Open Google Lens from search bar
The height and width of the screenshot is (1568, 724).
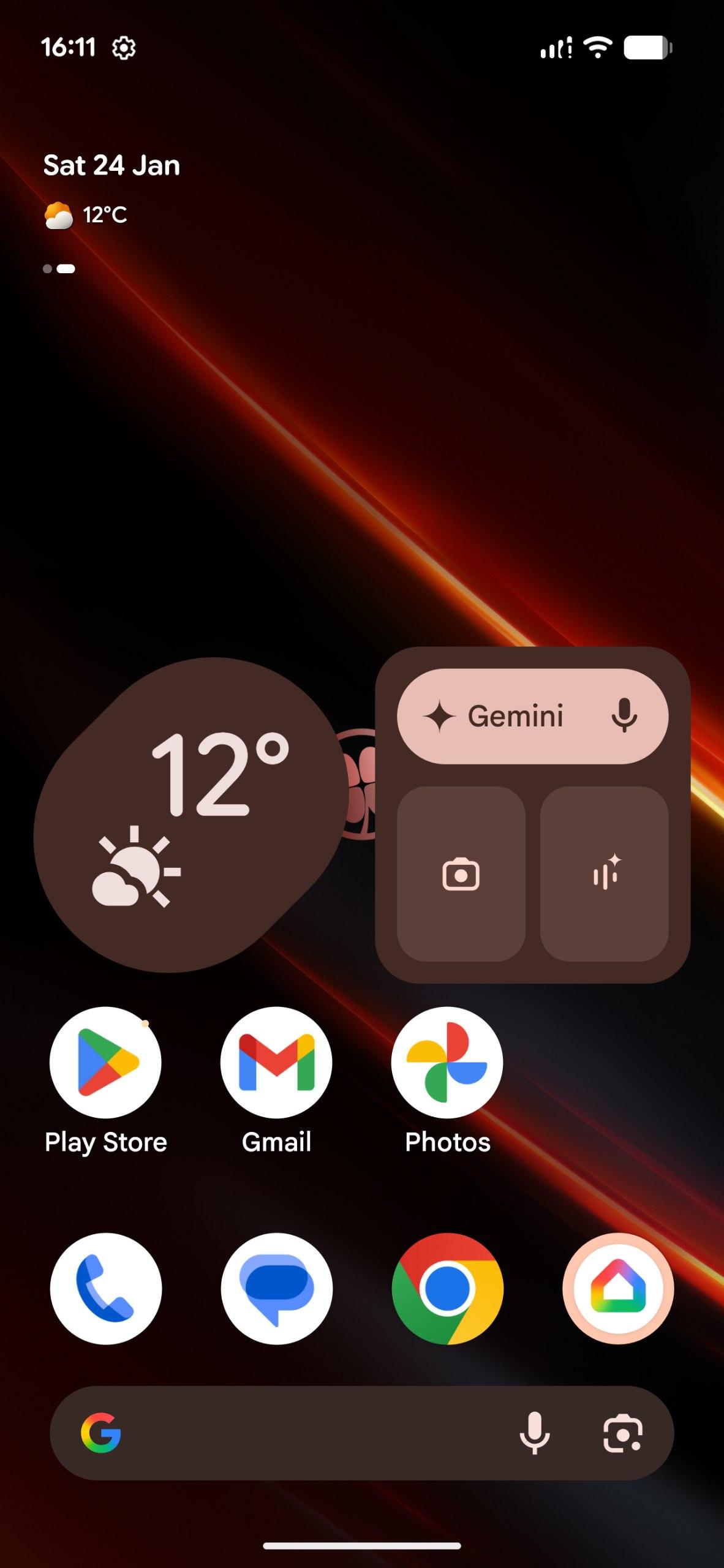click(622, 1433)
